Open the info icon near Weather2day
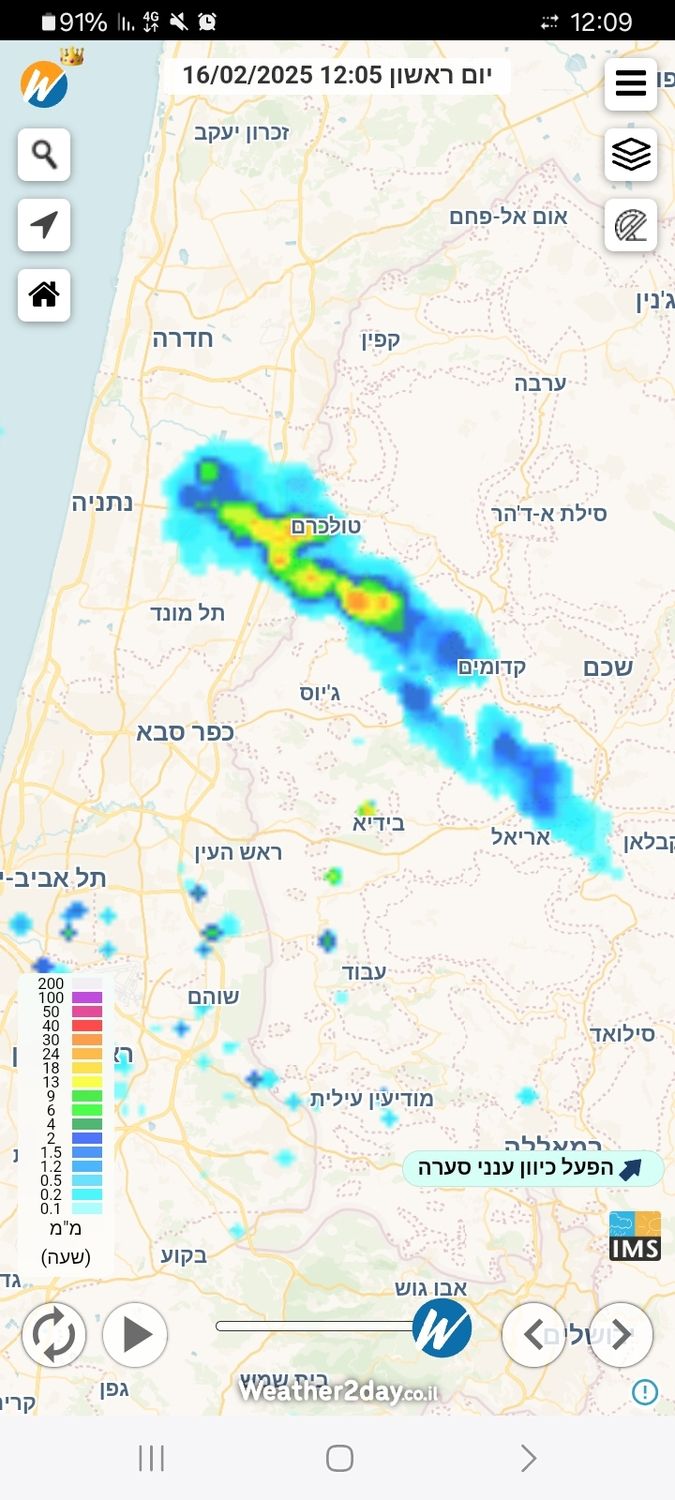Viewport: 675px width, 1500px height. coord(645,1391)
